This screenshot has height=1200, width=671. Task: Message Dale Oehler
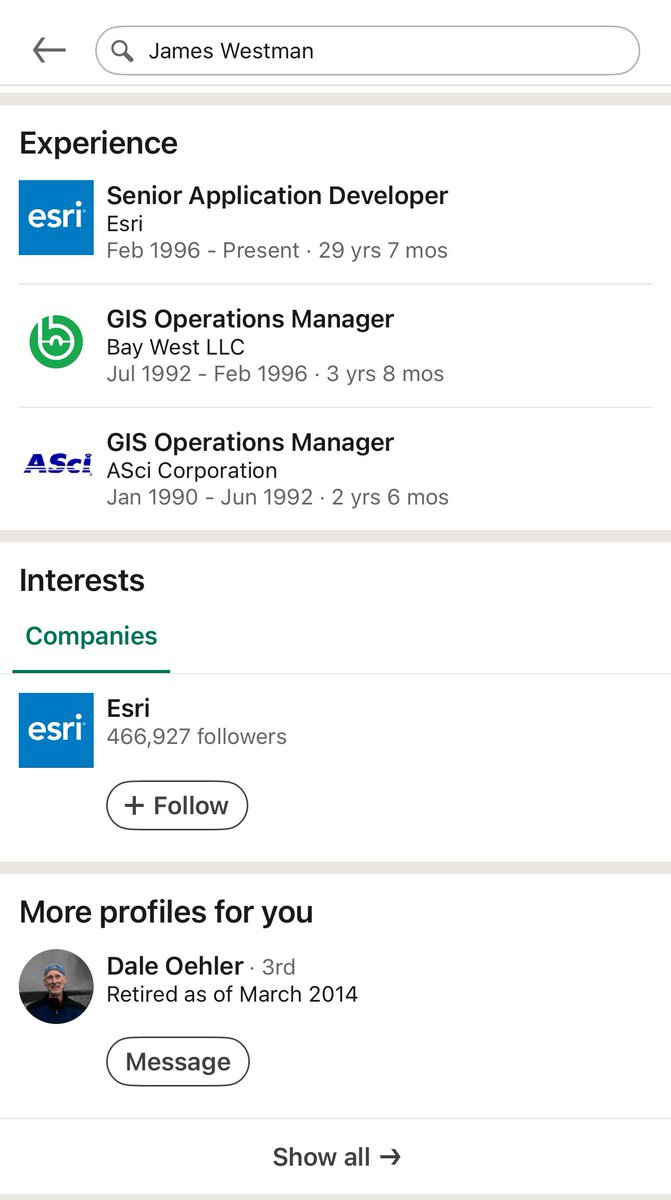click(178, 1061)
